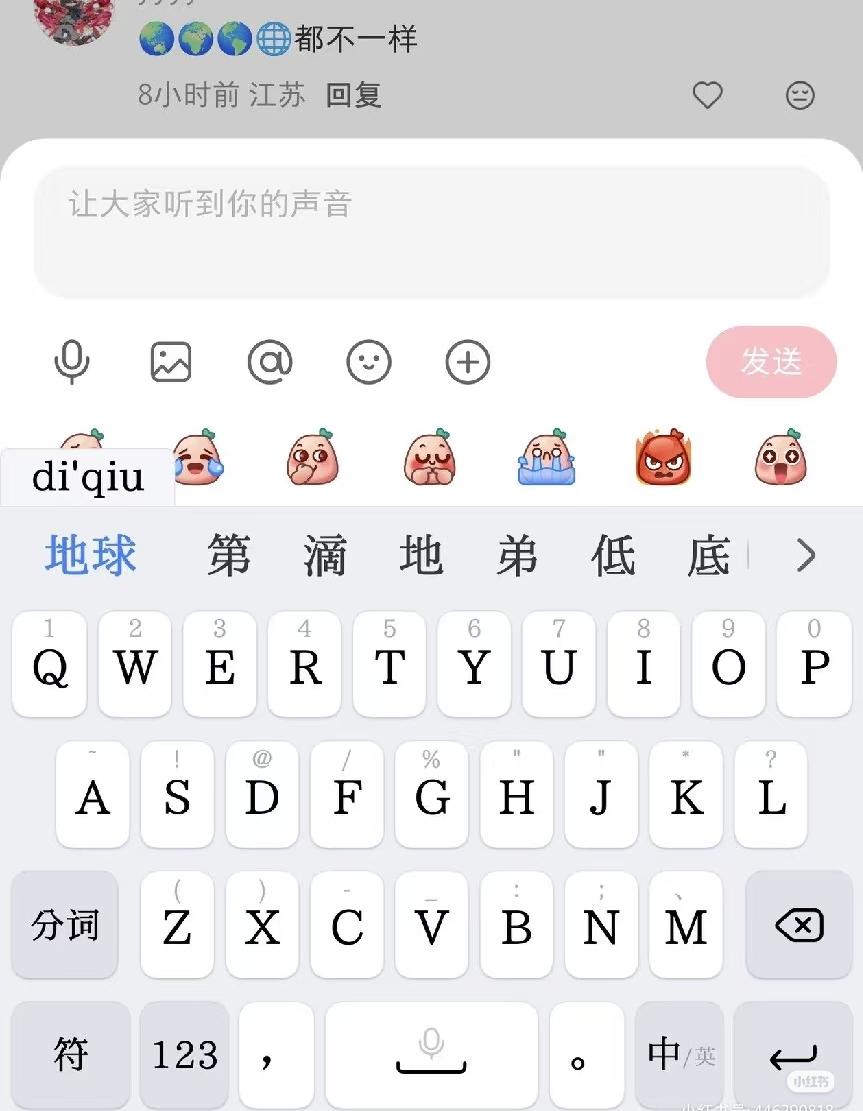This screenshot has width=863, height=1111.
Task: Switch to the 123 numeric keyboard
Action: (184, 1055)
